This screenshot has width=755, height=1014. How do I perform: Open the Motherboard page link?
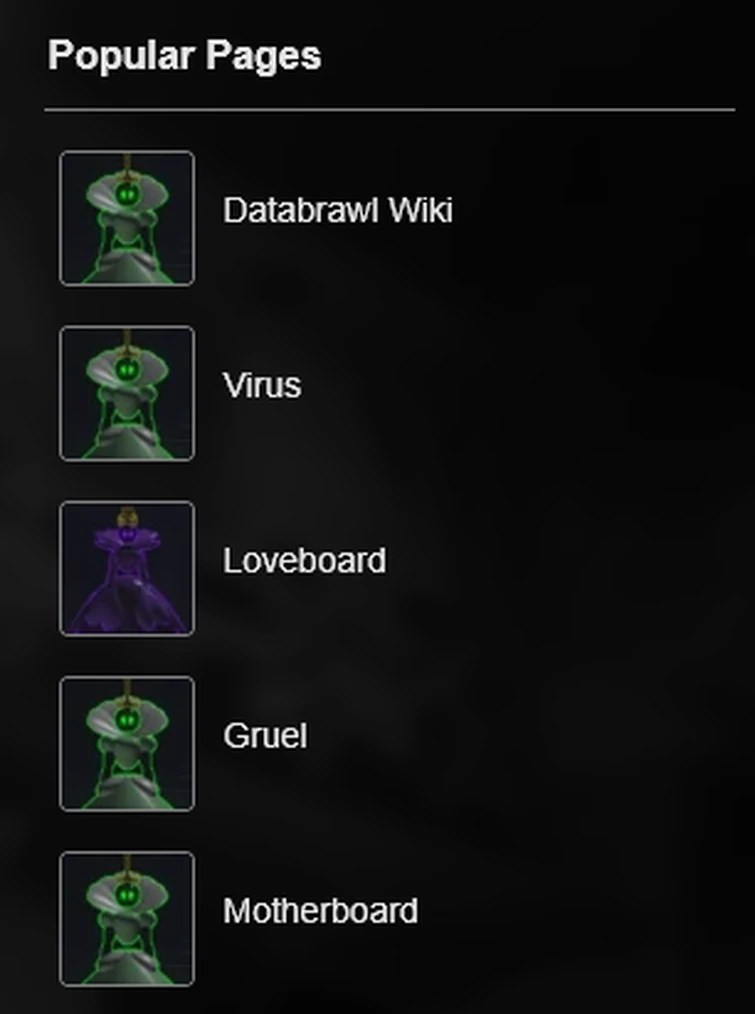[x=320, y=911]
